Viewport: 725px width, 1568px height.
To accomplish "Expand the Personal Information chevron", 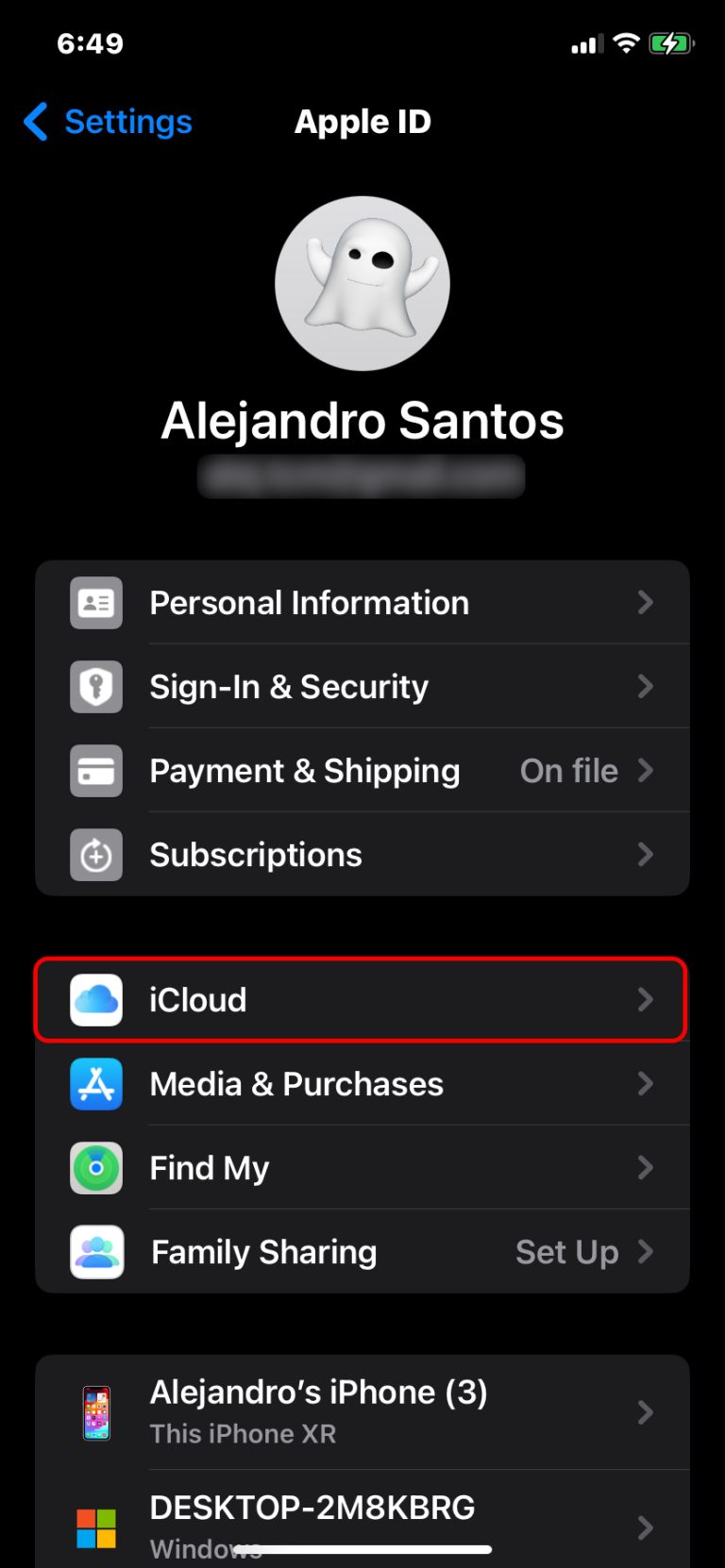I will coord(646,603).
